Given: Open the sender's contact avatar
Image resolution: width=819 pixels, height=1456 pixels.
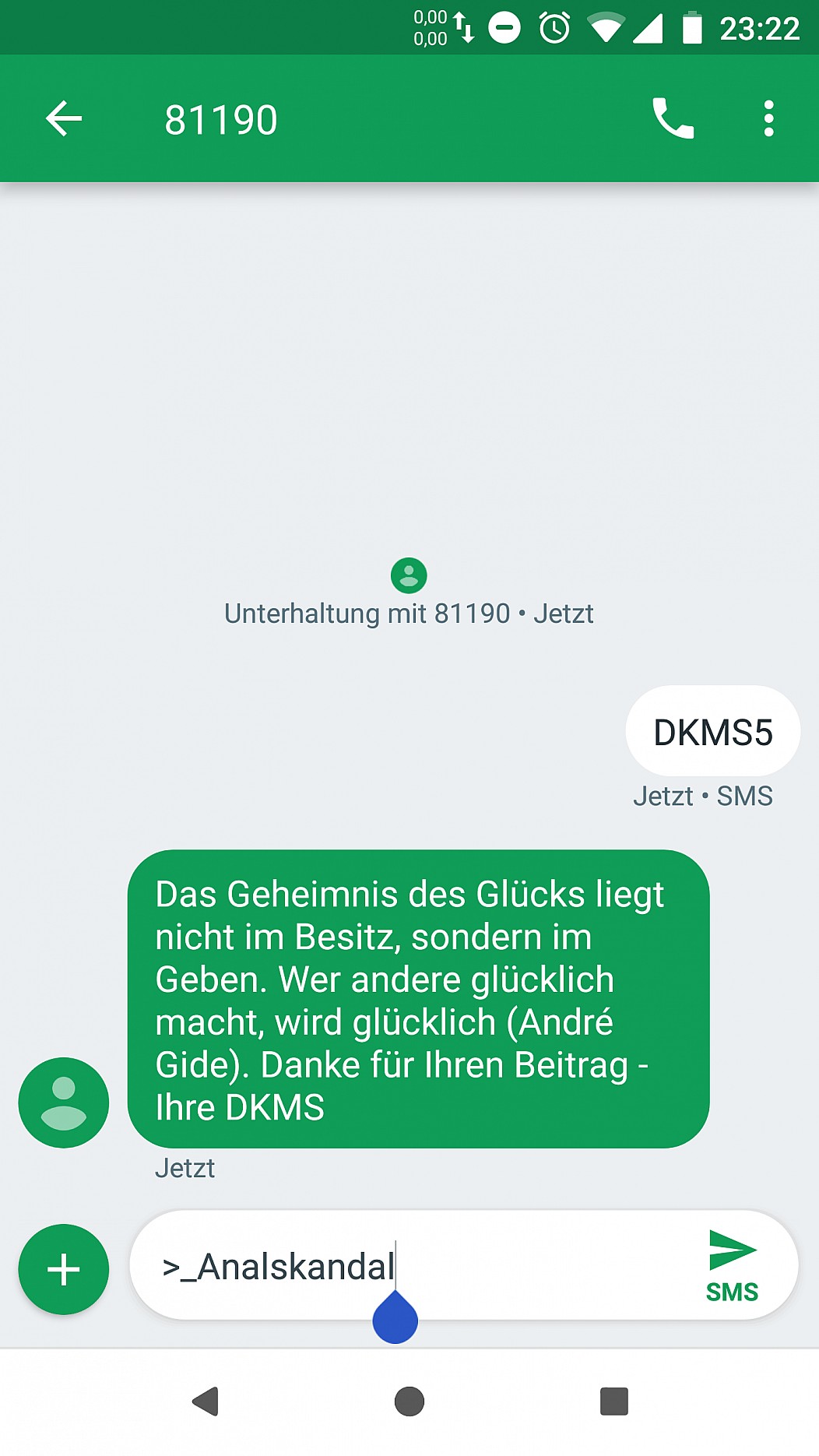Looking at the screenshot, I should (64, 1103).
